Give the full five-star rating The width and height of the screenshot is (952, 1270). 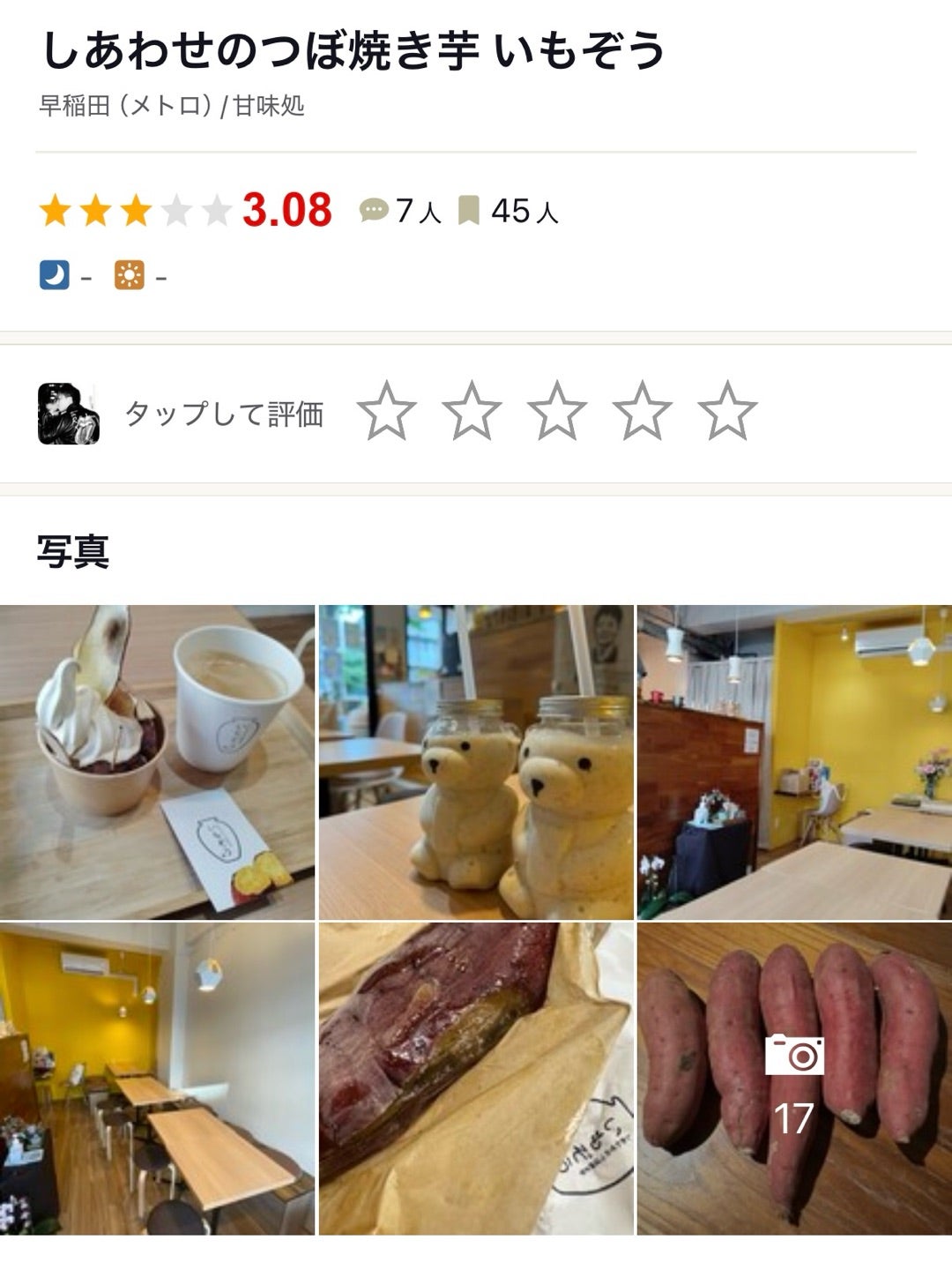click(x=727, y=411)
